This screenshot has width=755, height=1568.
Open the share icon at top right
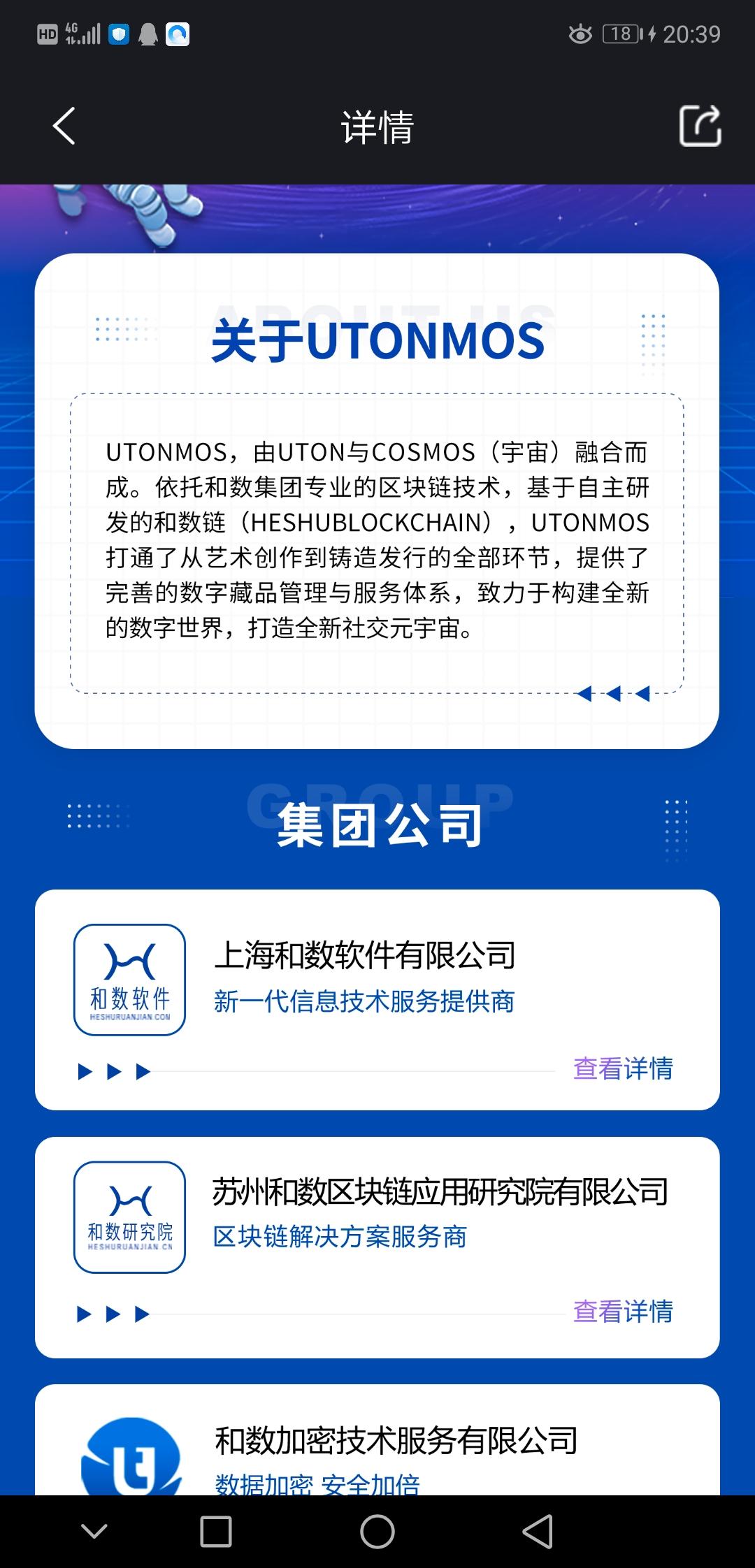pos(698,126)
